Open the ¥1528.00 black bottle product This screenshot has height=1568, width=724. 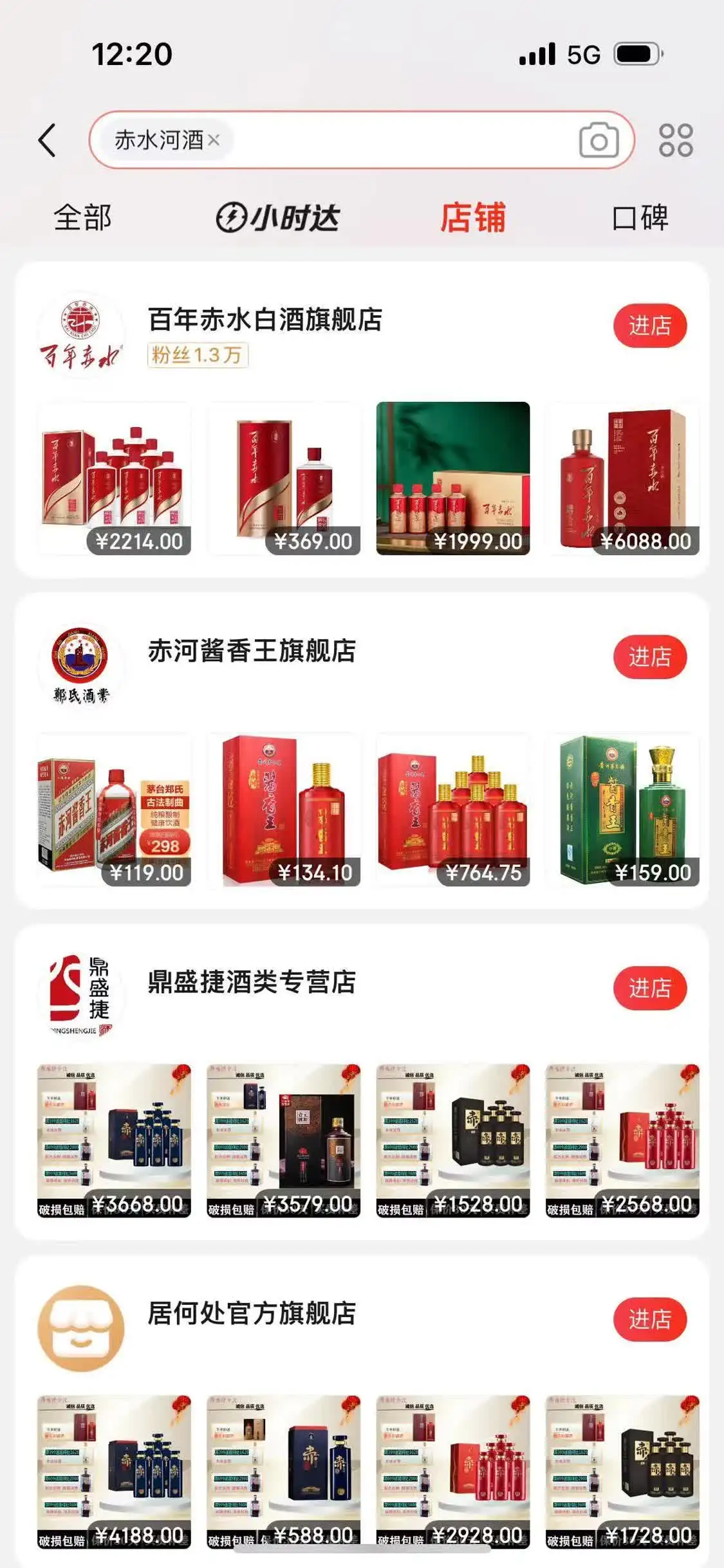452,1140
